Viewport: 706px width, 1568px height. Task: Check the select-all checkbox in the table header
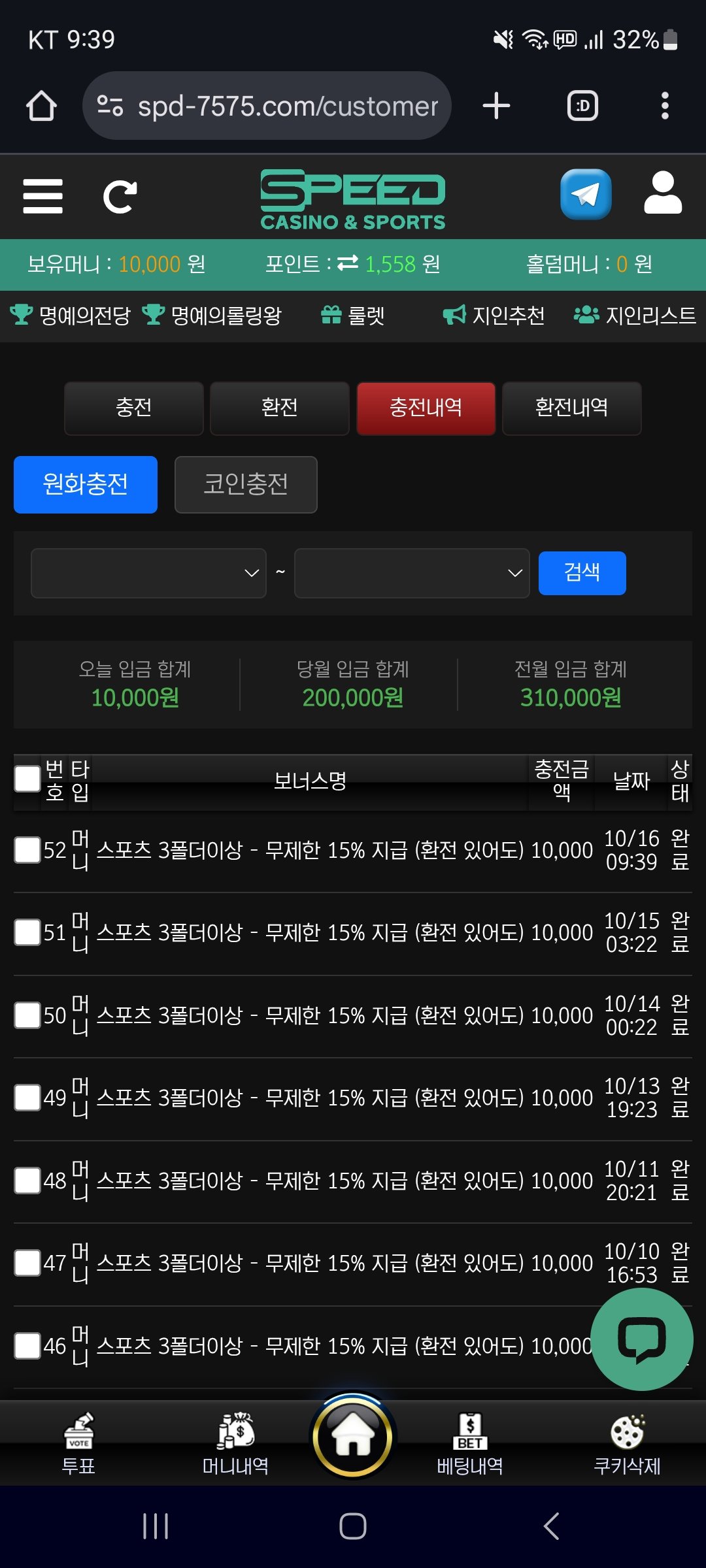coord(27,779)
